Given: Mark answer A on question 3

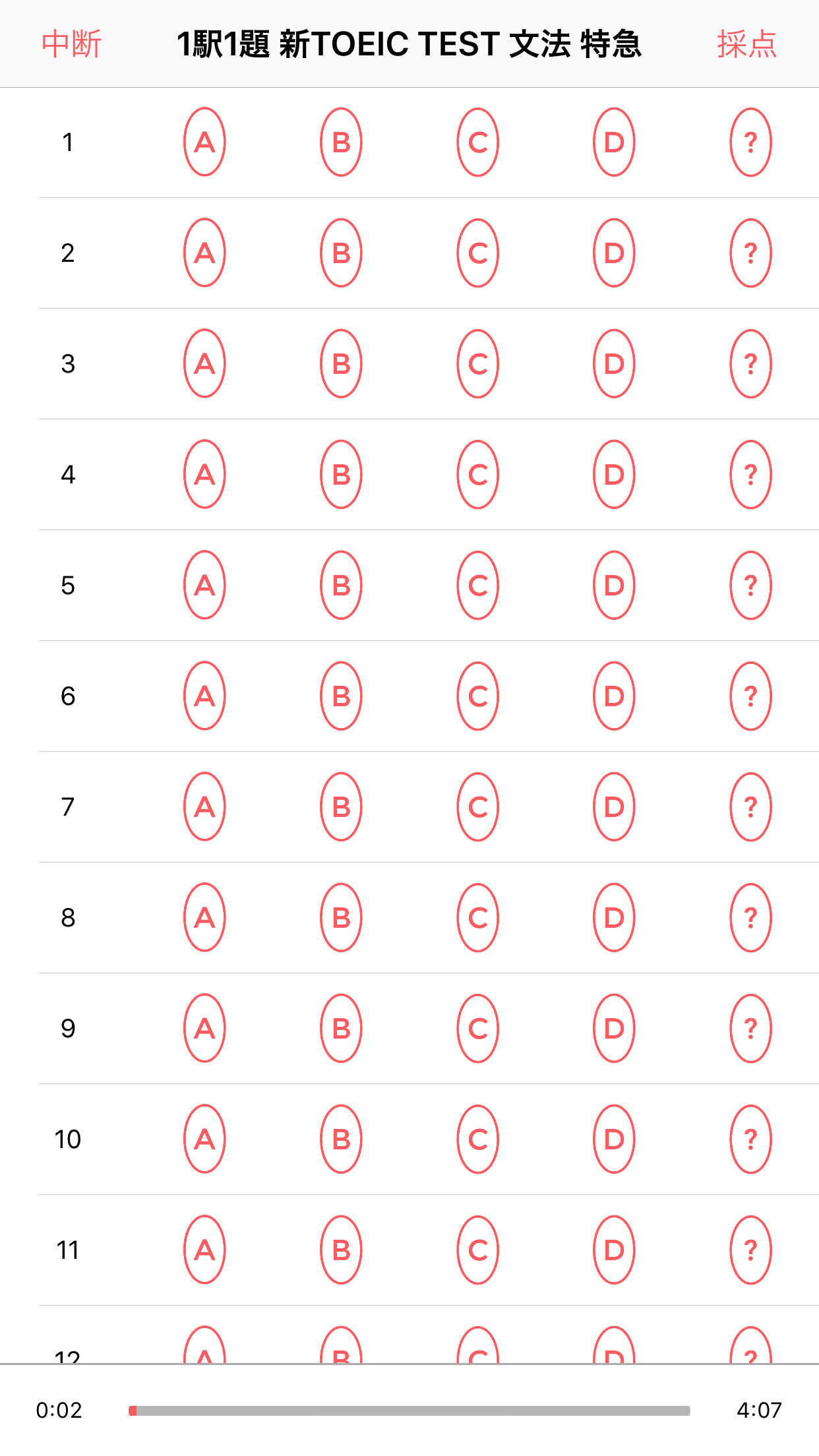Looking at the screenshot, I should pos(204,364).
